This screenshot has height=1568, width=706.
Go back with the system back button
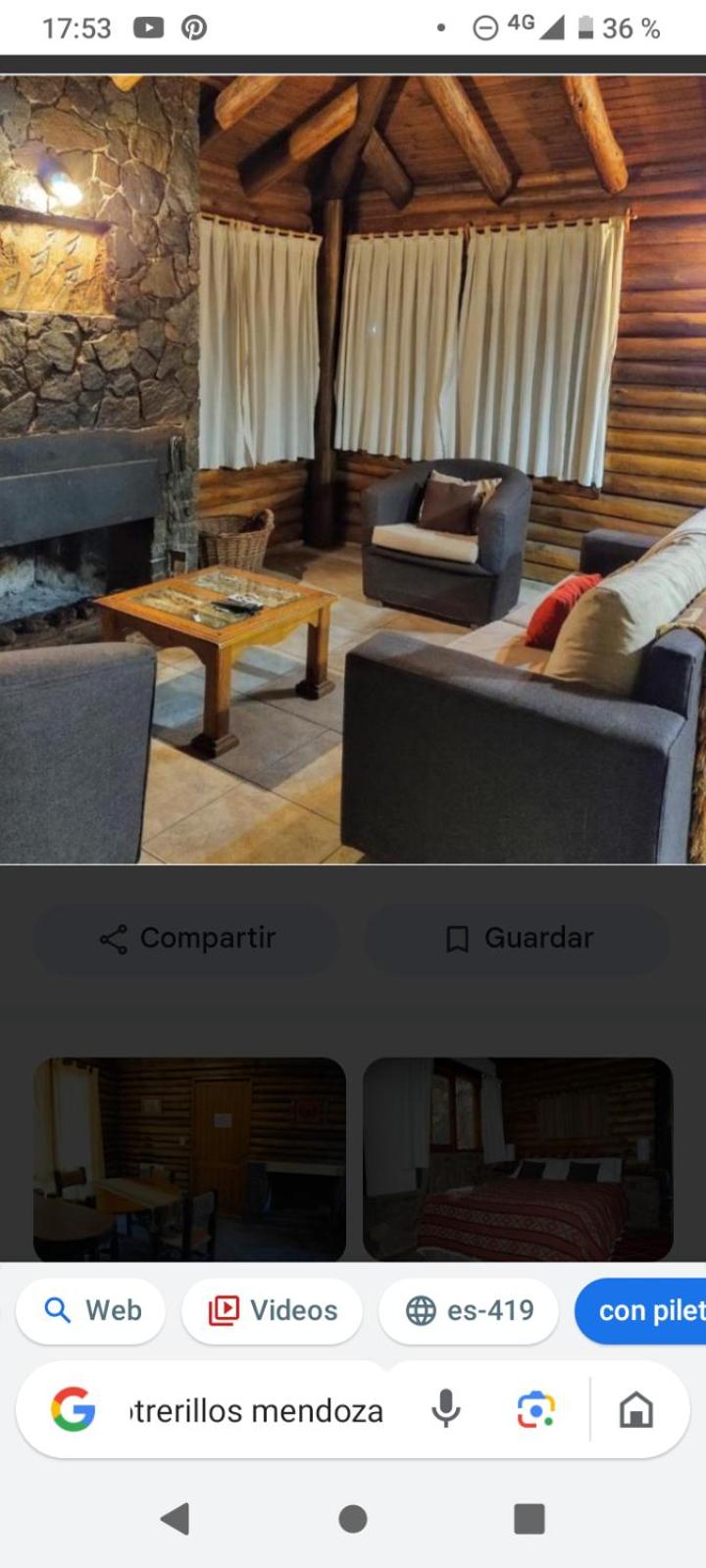tap(176, 1519)
